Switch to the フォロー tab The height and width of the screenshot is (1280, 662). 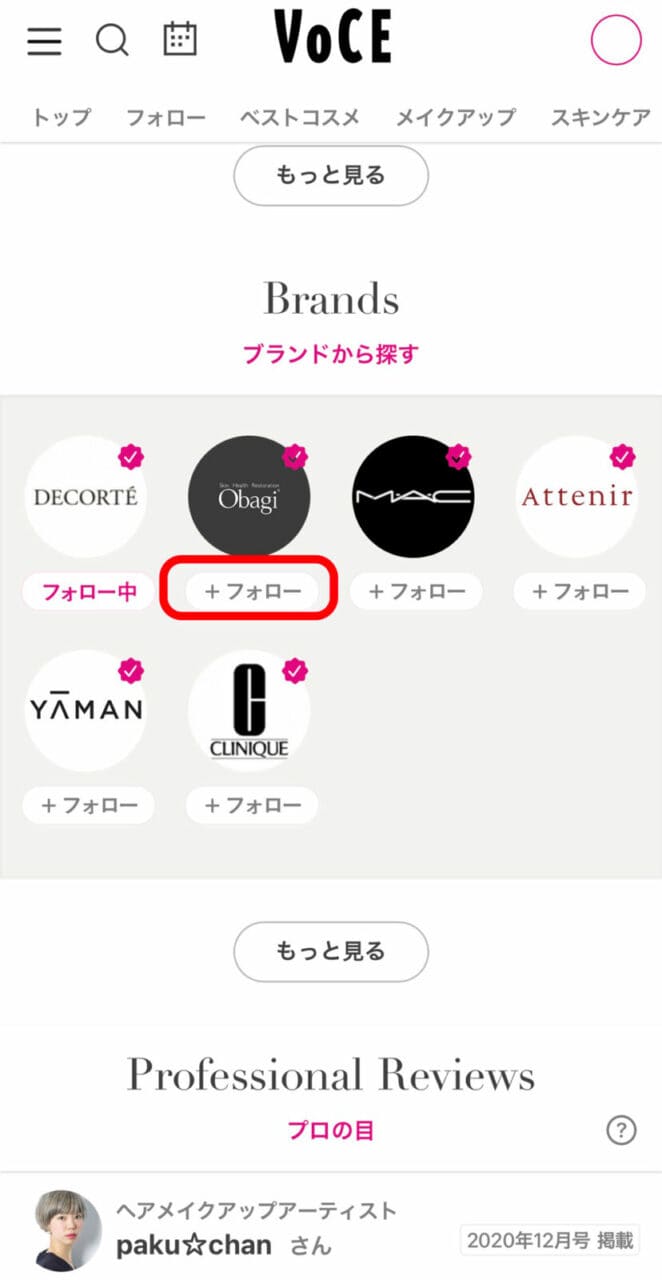tap(165, 117)
